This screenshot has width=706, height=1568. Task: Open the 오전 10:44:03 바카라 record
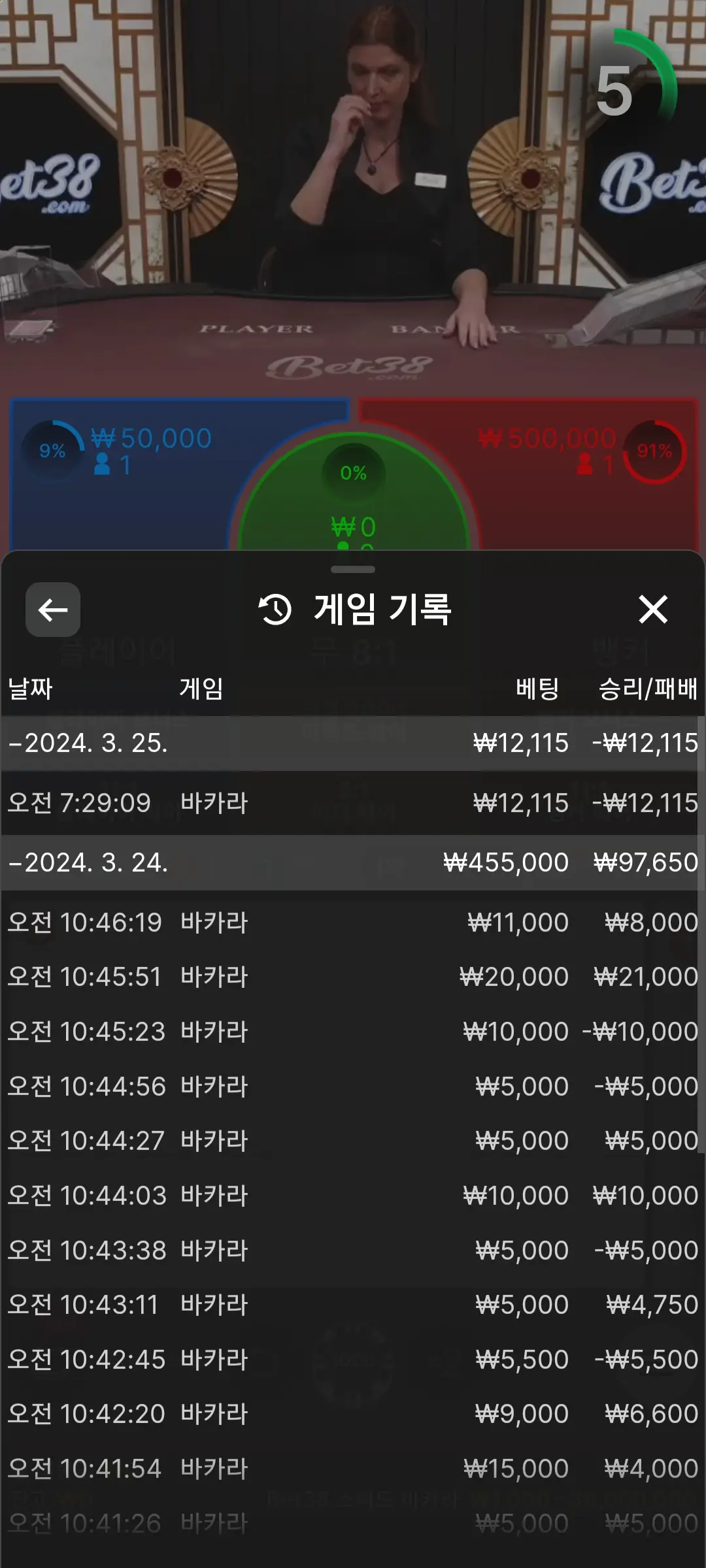coord(353,1196)
